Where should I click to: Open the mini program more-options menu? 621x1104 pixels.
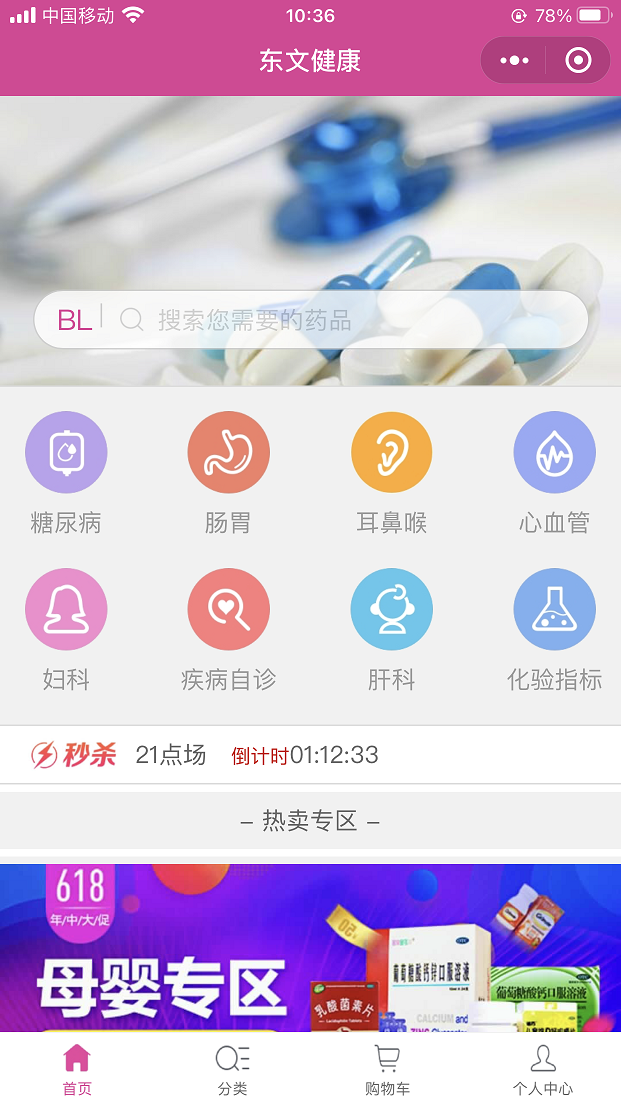[x=514, y=61]
